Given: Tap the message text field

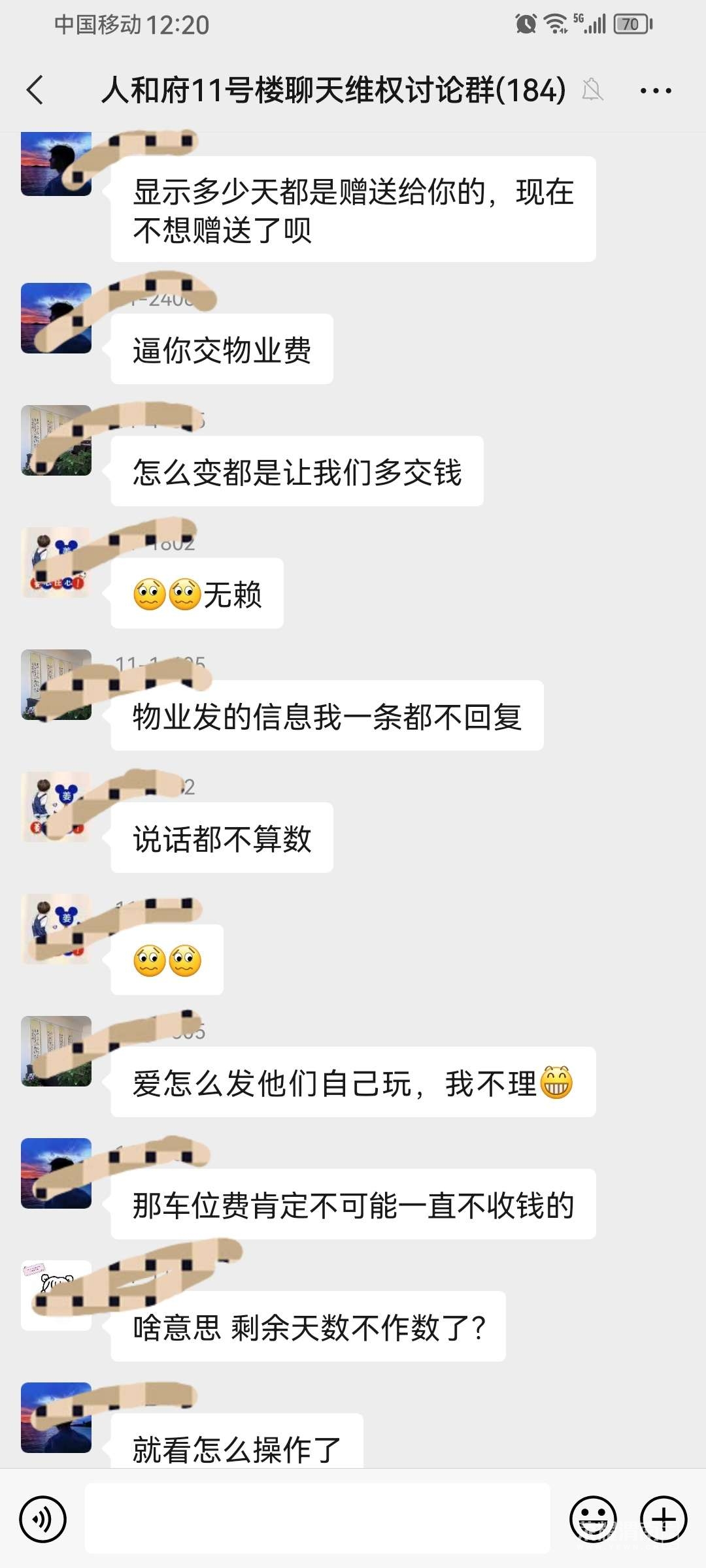Looking at the screenshot, I should 317,1518.
